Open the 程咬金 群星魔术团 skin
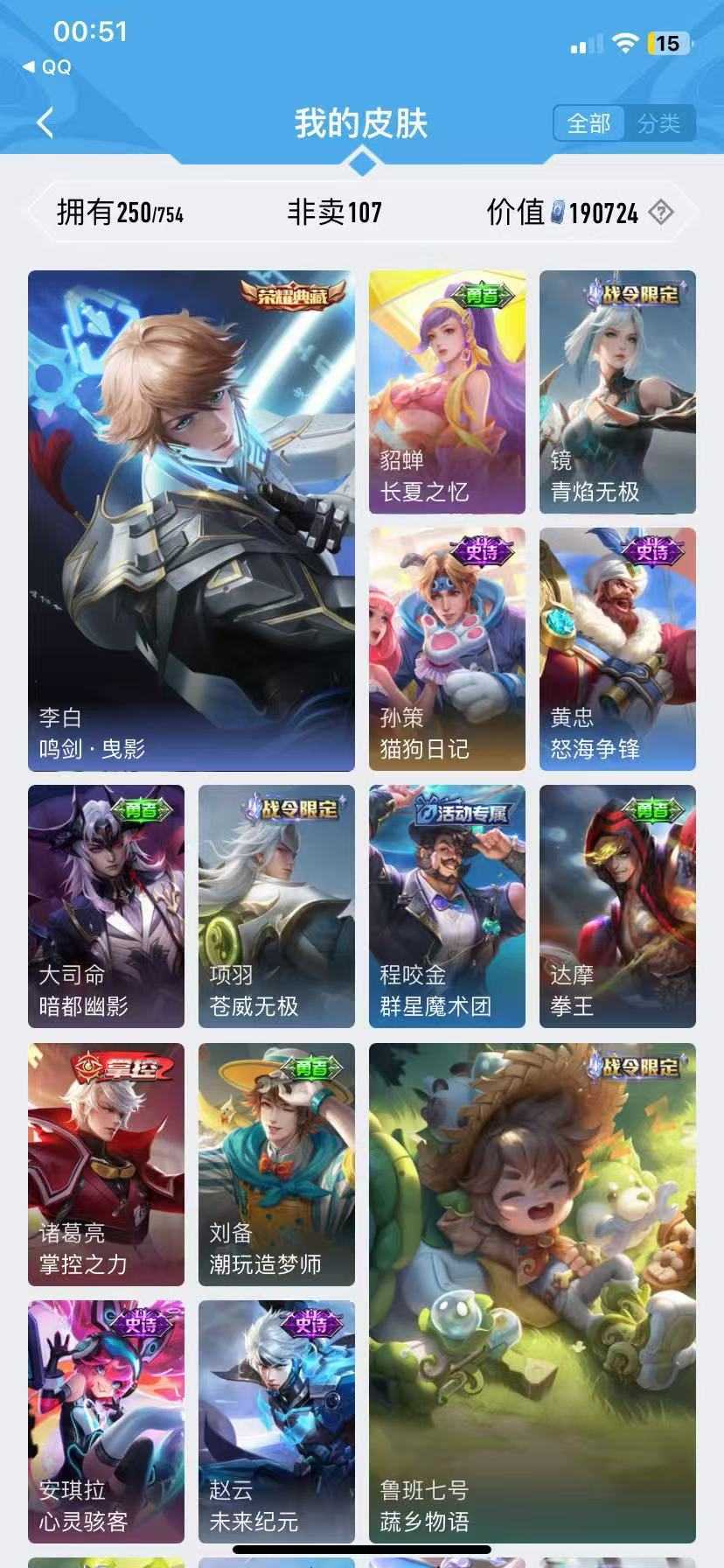The height and width of the screenshot is (1568, 724). 447,906
